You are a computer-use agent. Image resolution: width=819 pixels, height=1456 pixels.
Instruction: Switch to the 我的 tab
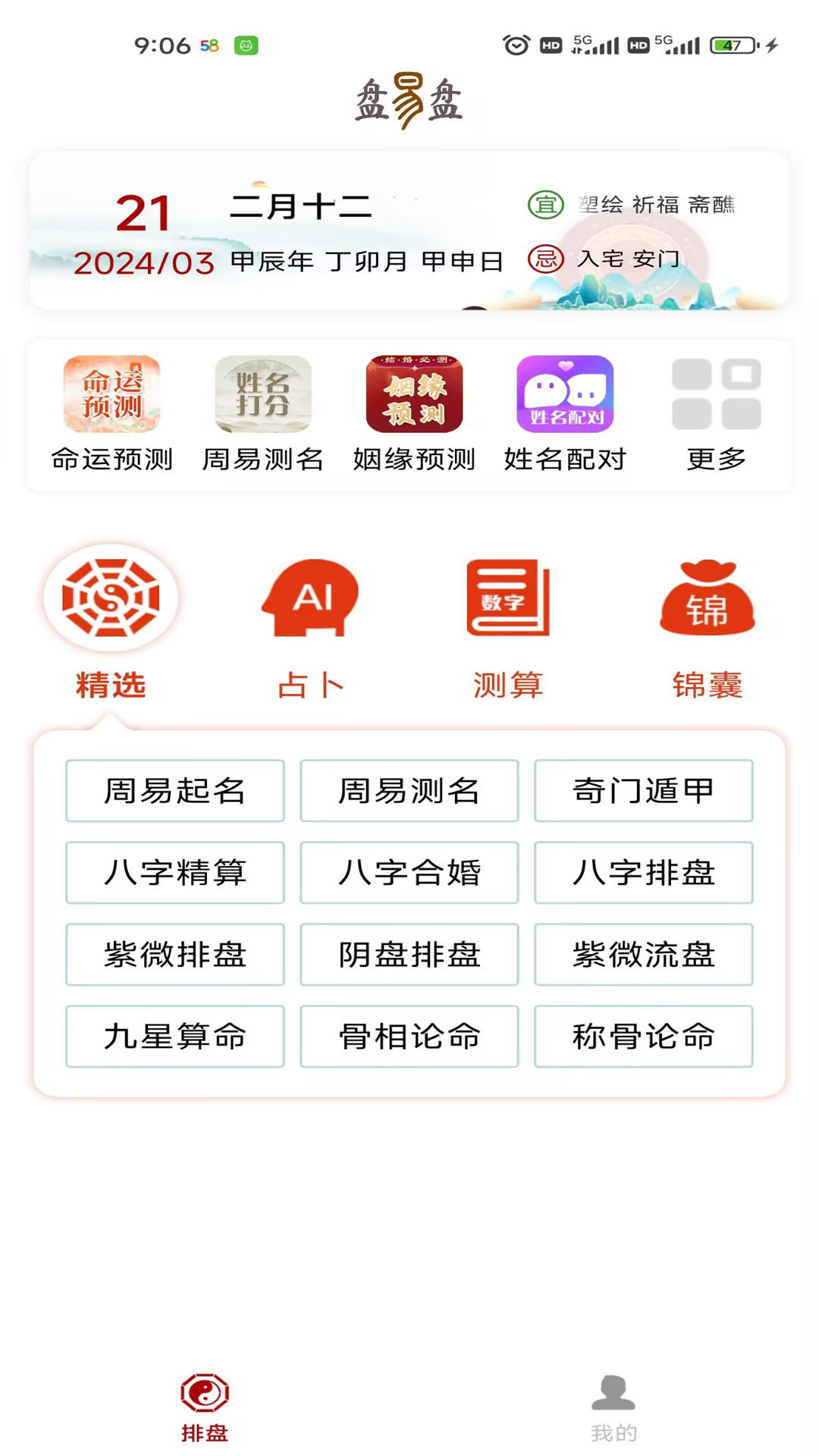613,1408
